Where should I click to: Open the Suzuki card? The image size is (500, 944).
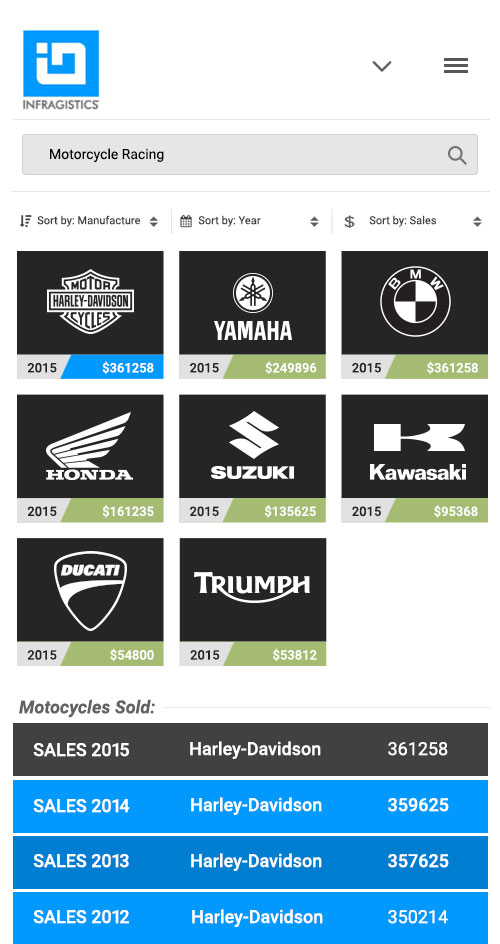click(x=253, y=458)
